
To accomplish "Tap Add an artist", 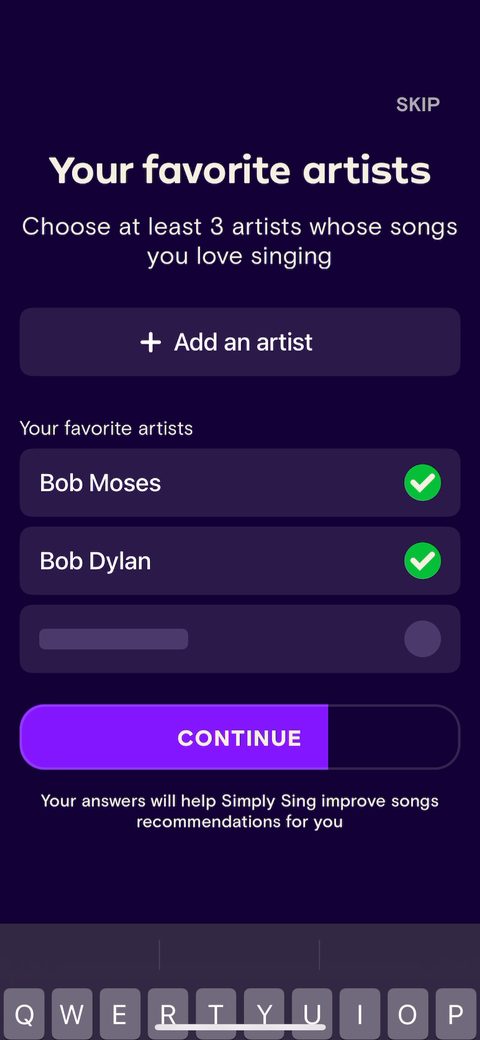I will click(x=240, y=342).
